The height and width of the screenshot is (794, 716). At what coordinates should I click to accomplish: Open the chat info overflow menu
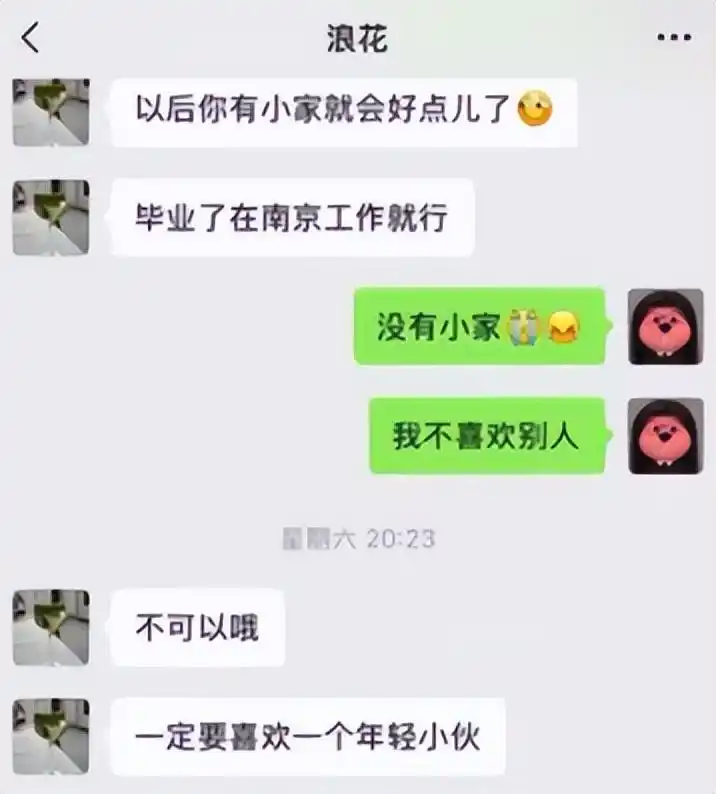(x=673, y=39)
